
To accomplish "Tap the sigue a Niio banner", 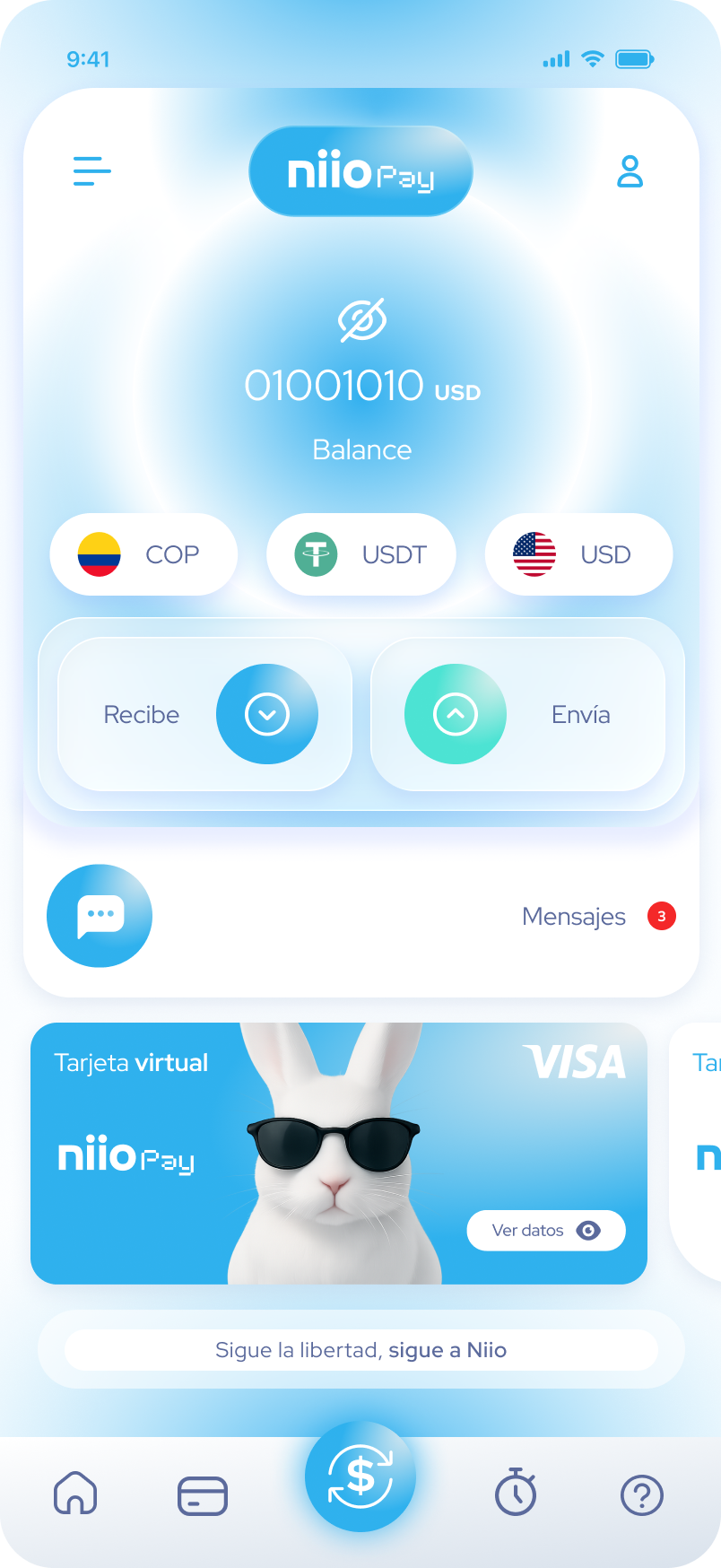I will pyautogui.click(x=360, y=1350).
